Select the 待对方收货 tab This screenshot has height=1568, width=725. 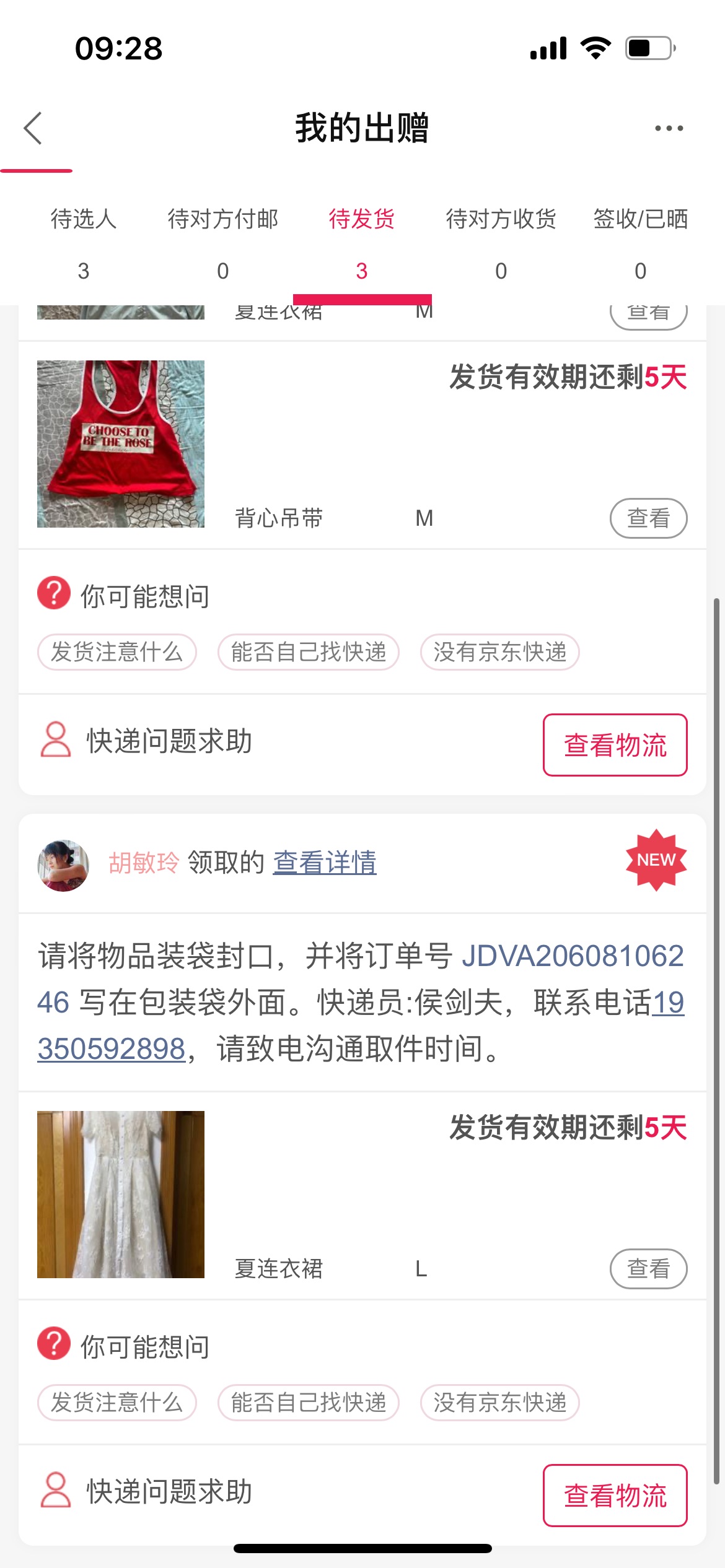[x=501, y=244]
